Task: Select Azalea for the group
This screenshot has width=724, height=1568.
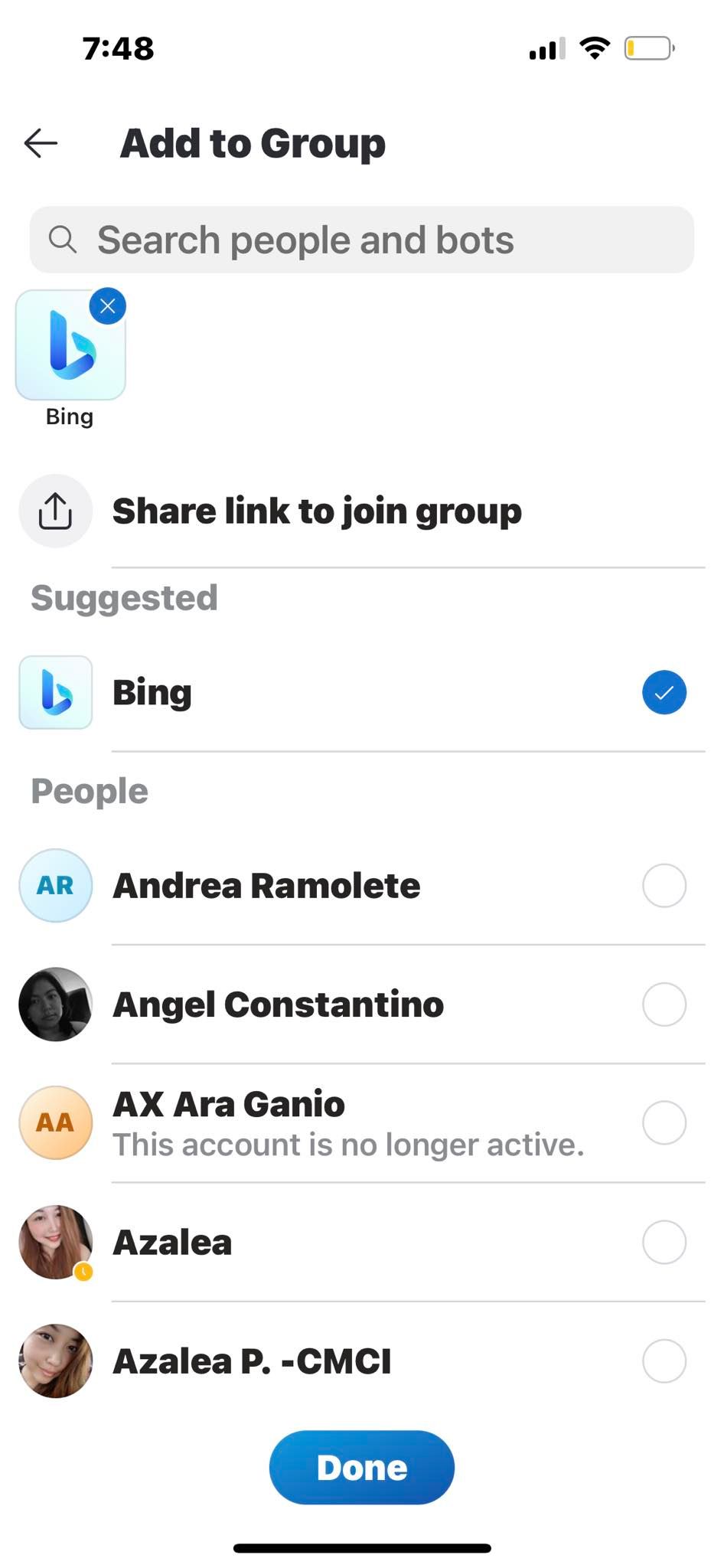Action: click(664, 1243)
